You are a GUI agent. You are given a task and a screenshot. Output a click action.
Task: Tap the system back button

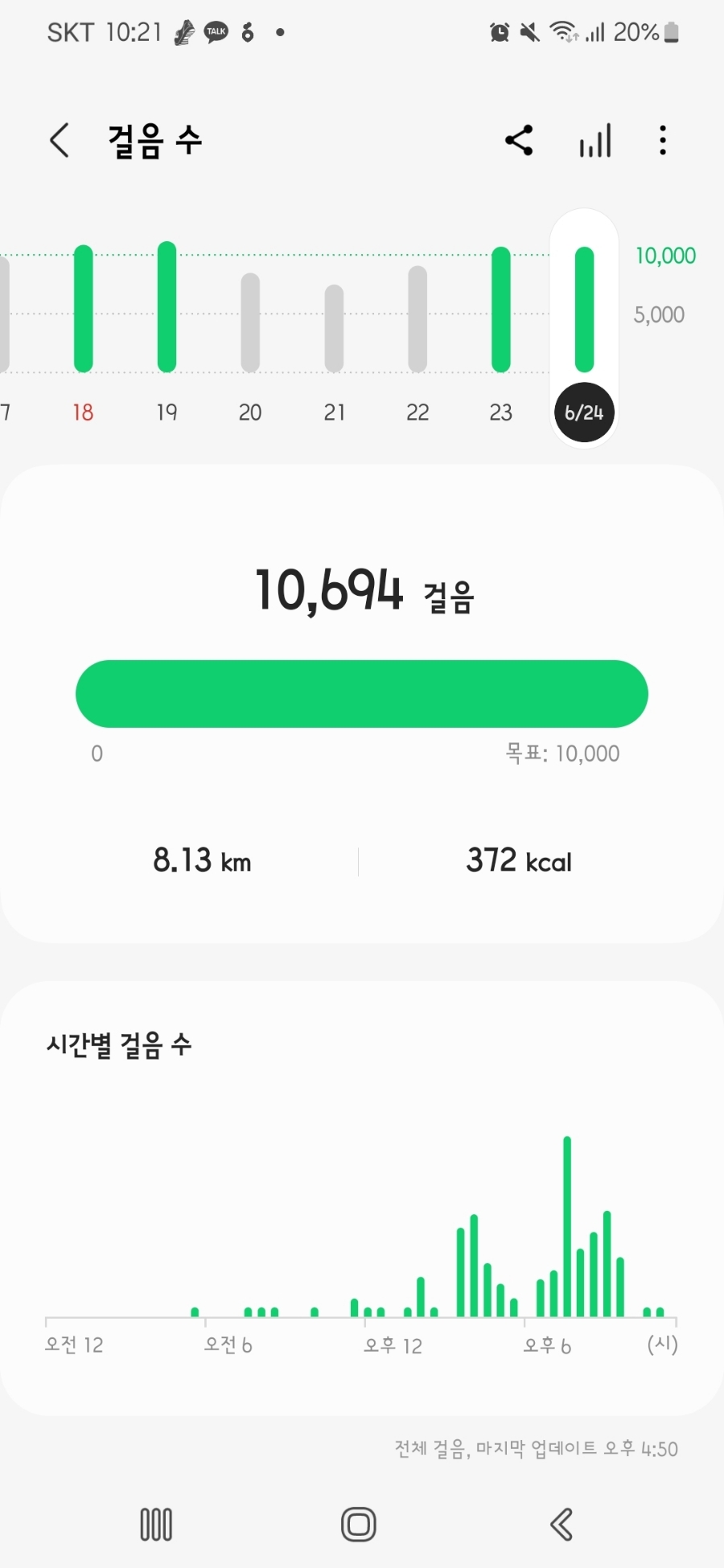pyautogui.click(x=562, y=1524)
